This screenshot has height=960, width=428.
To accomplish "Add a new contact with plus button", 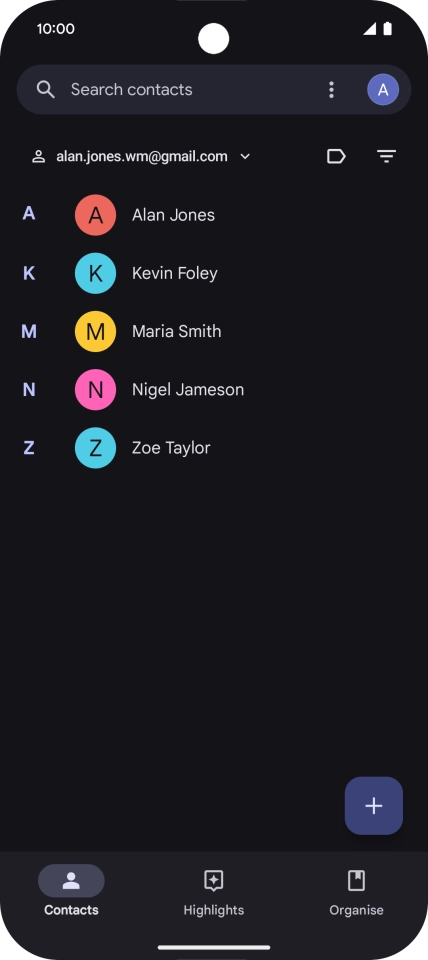I will click(374, 806).
